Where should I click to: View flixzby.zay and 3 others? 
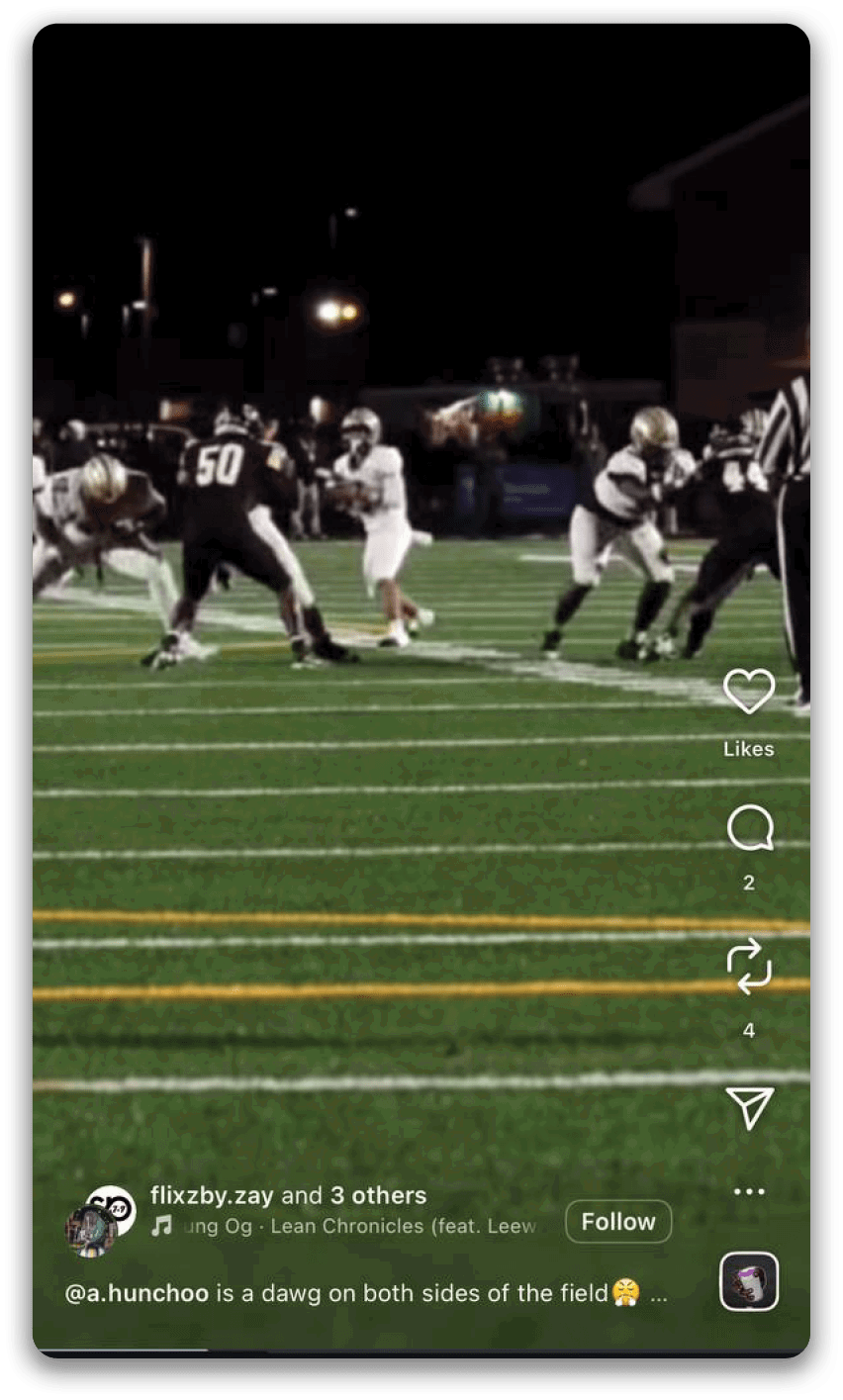[288, 1195]
